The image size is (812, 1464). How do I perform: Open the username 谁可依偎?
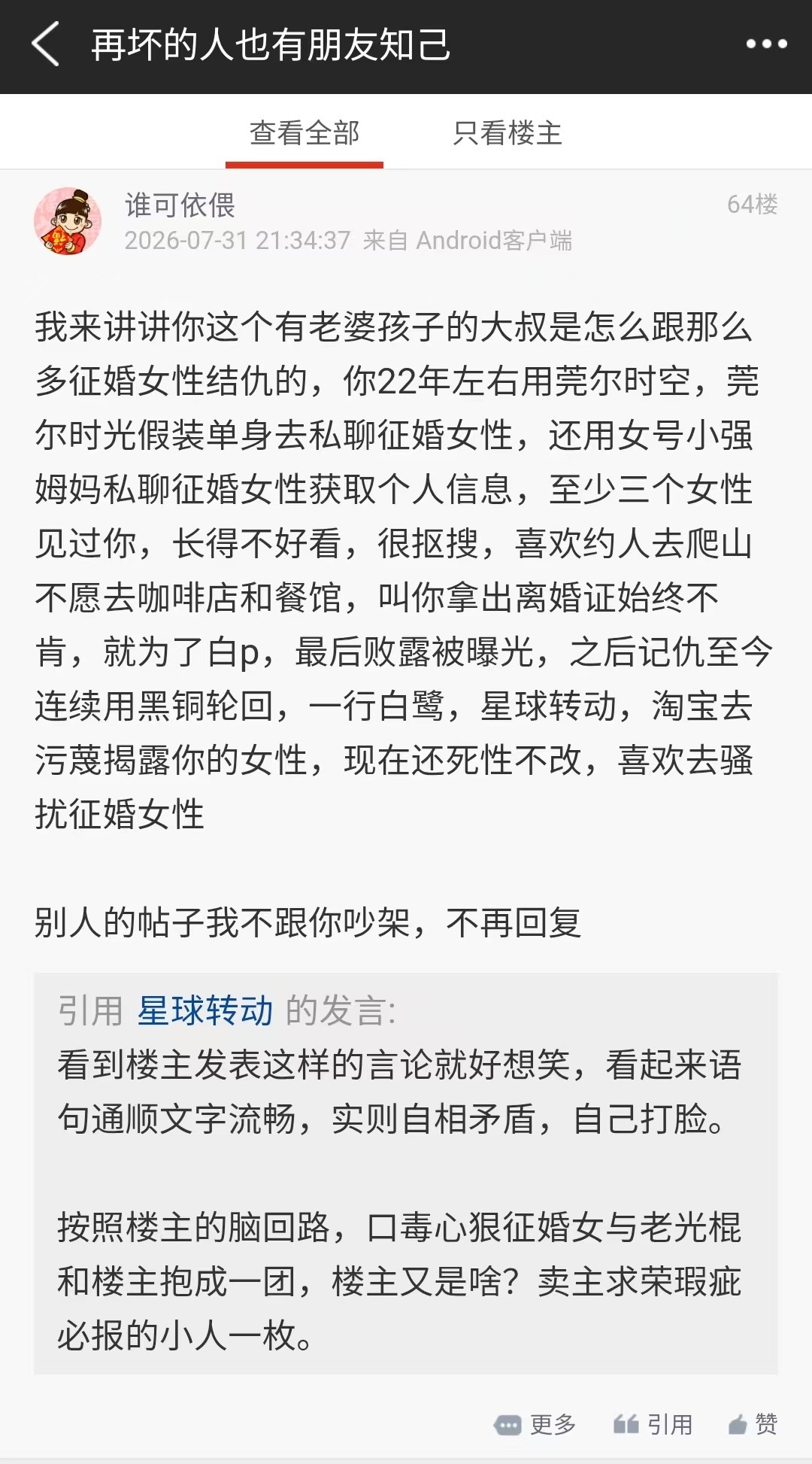180,205
